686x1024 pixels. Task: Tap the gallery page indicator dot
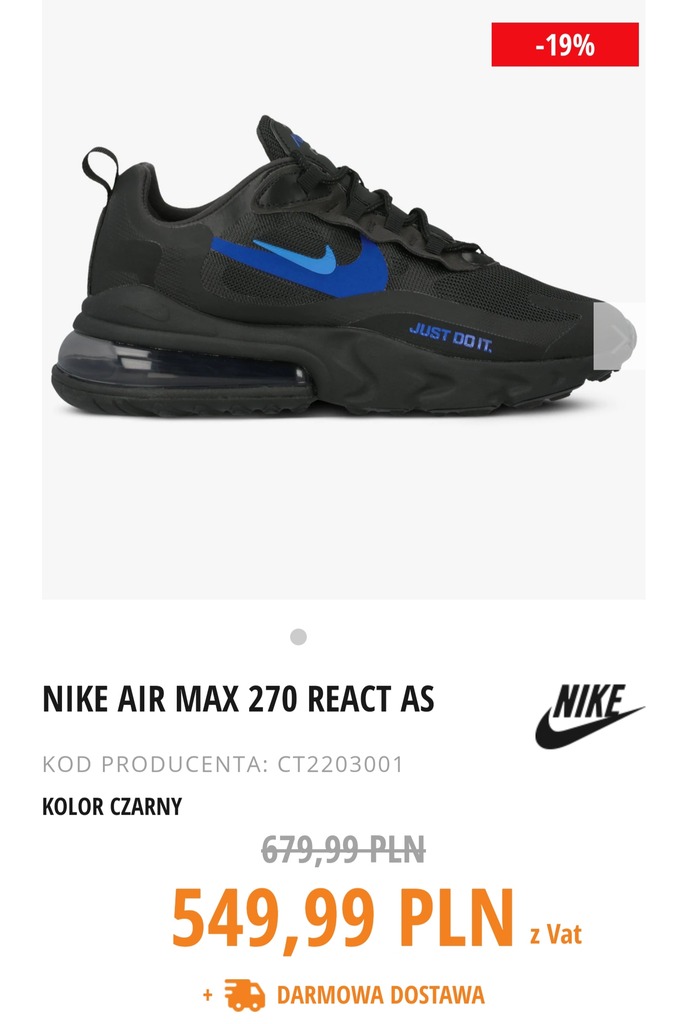pyautogui.click(x=298, y=637)
